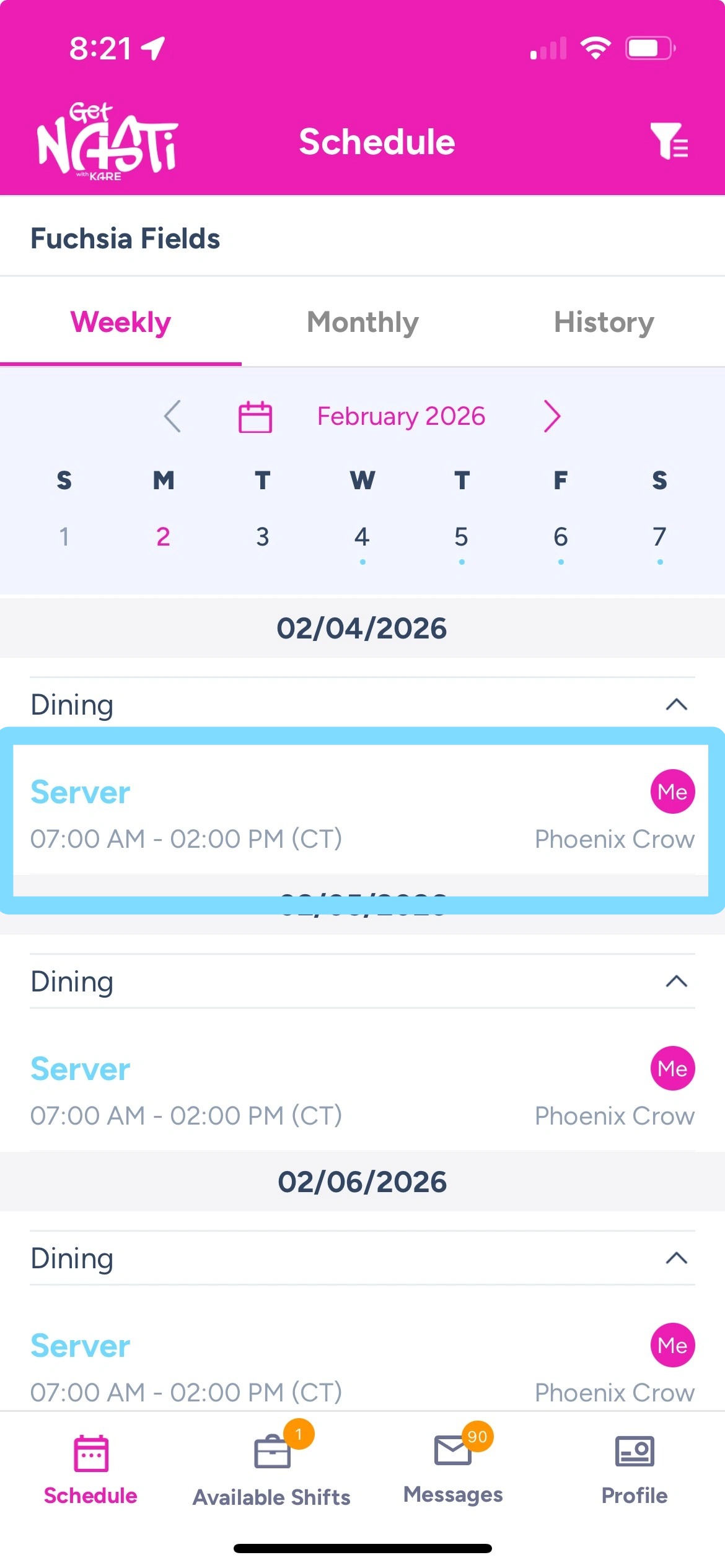Viewport: 725px width, 1568px height.
Task: Select Tuesday the 3rd in the week
Action: tap(263, 537)
